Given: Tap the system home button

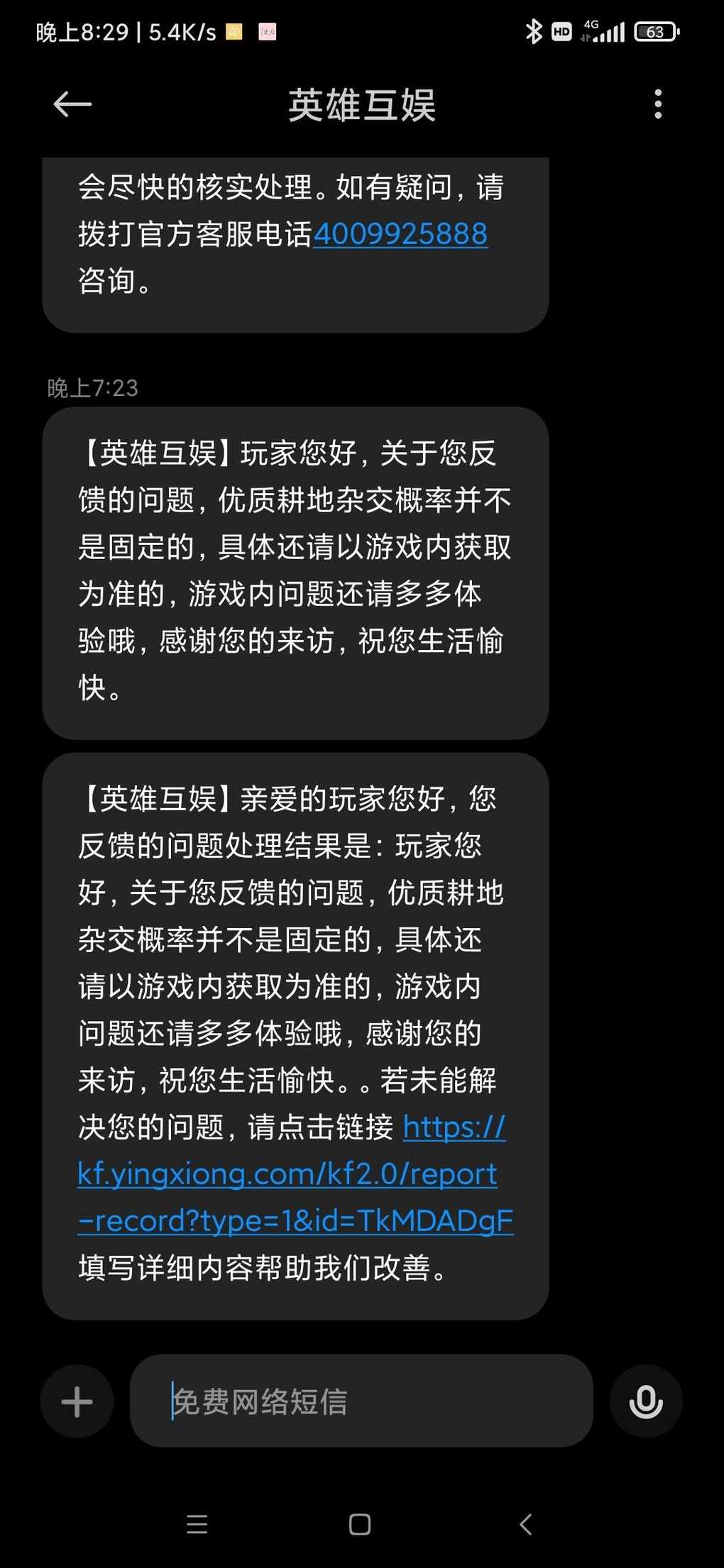Looking at the screenshot, I should pos(360,1524).
